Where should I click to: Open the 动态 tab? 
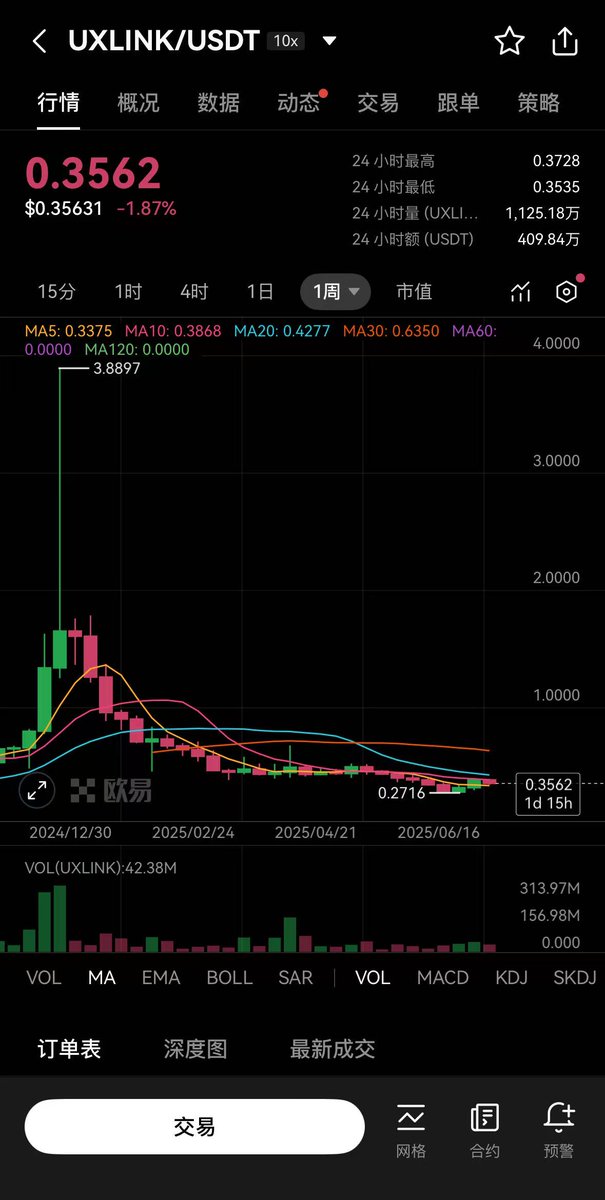[298, 102]
